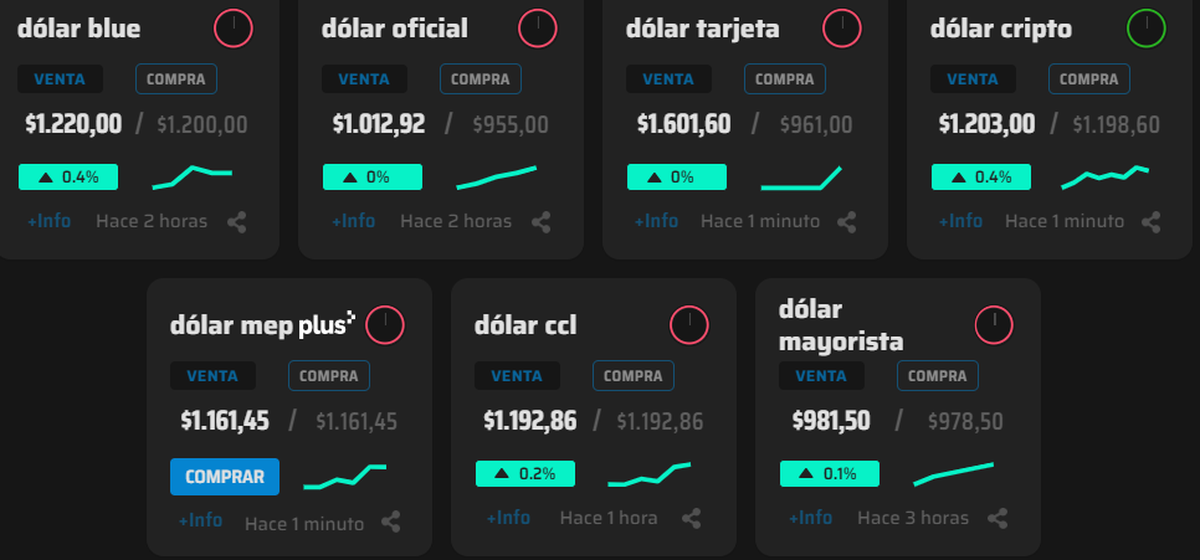Select COMPRA on the dólar cripto card

1089,79
